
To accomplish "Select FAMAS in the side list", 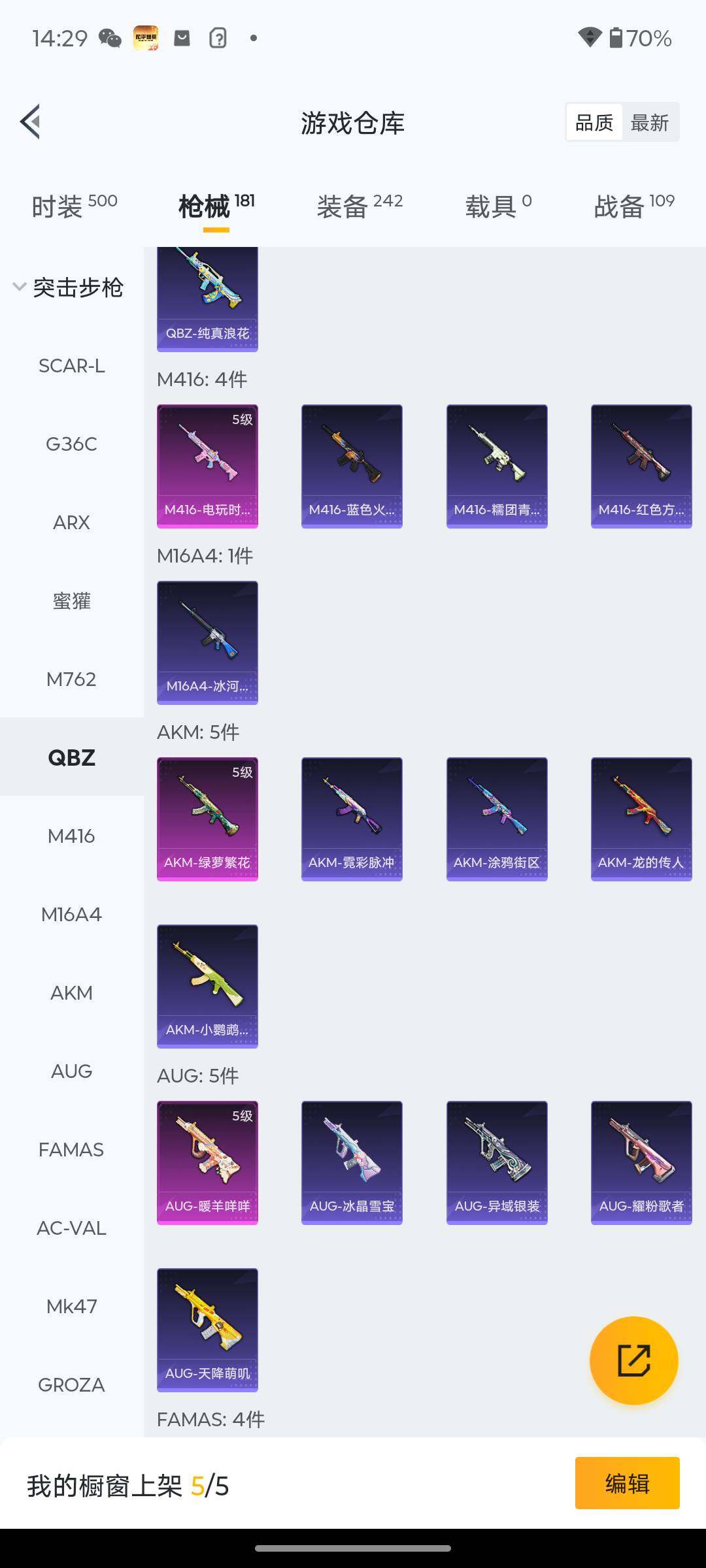I will pos(71,1150).
